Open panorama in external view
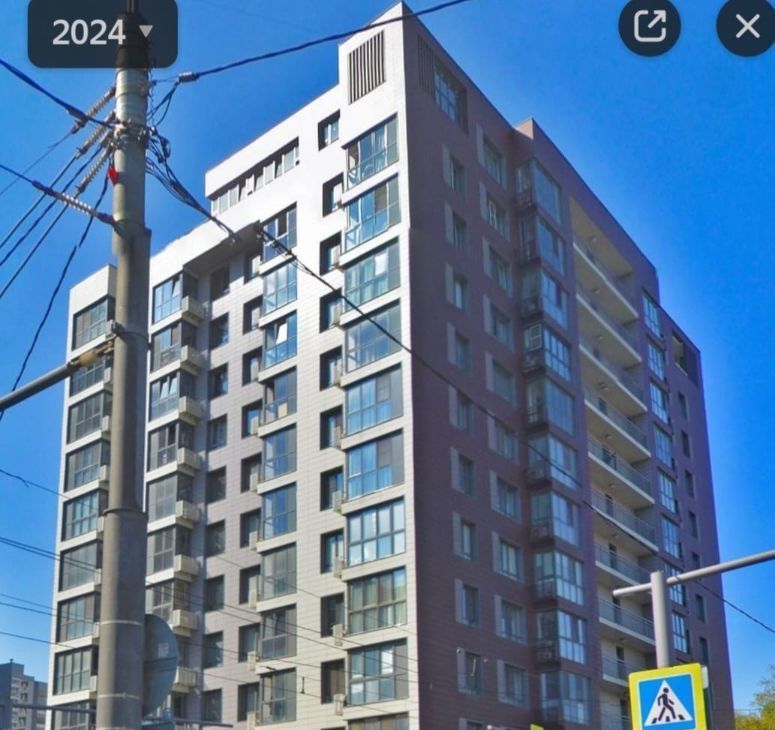775x730 pixels. click(x=649, y=26)
